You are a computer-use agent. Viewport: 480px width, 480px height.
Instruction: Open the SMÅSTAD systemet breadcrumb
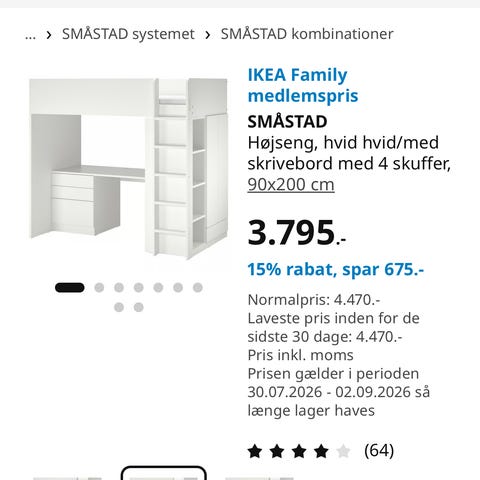click(x=128, y=34)
